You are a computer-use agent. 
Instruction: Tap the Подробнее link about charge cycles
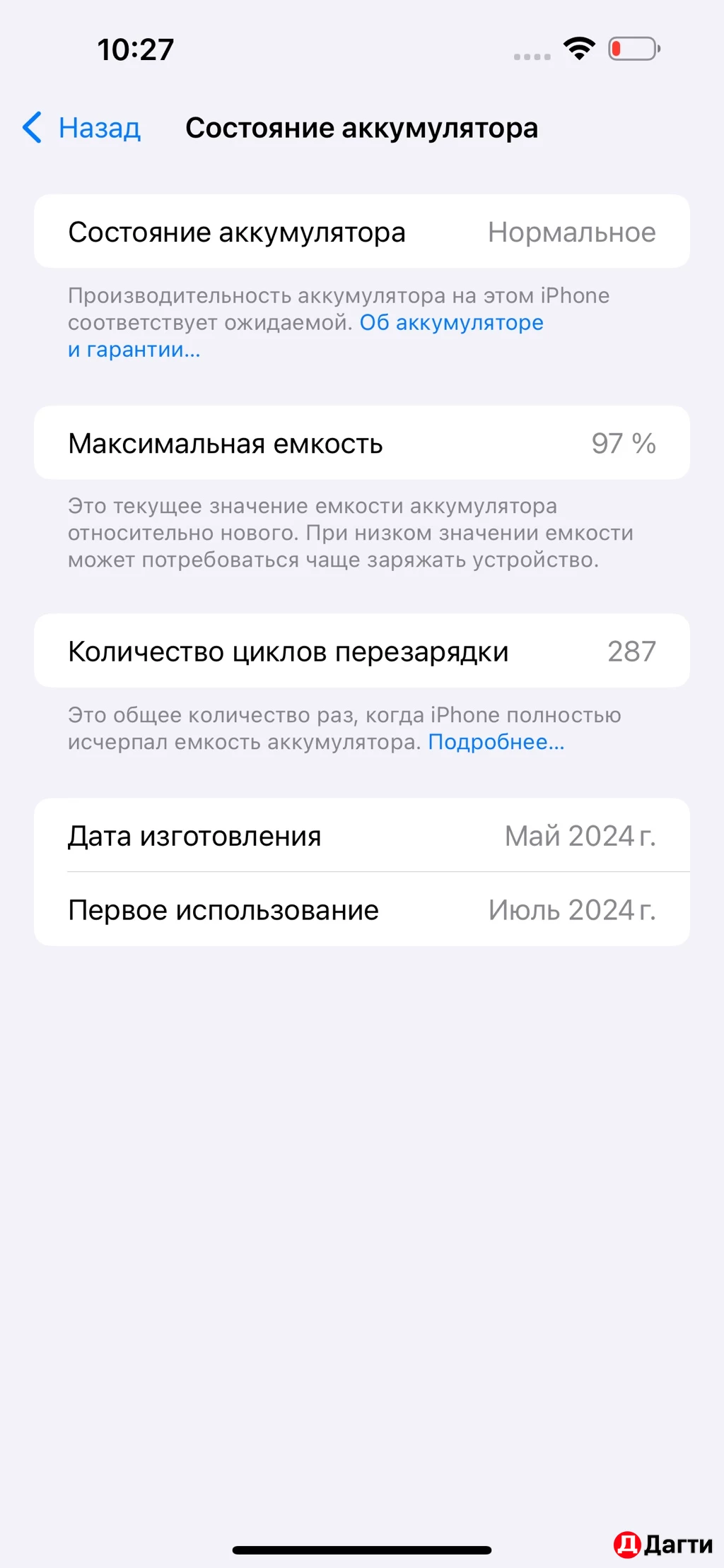point(496,741)
